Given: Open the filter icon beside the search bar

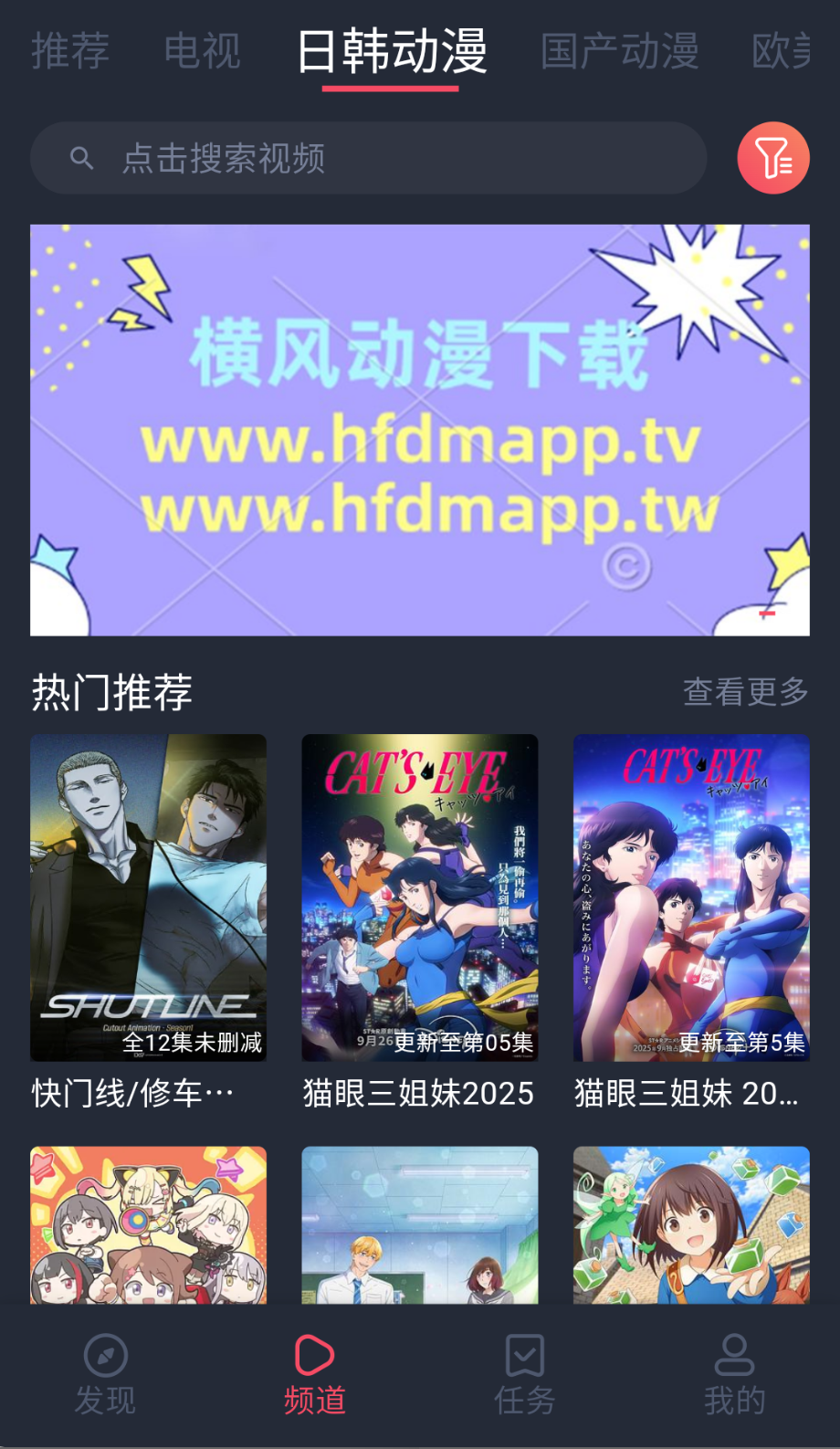Looking at the screenshot, I should (772, 157).
